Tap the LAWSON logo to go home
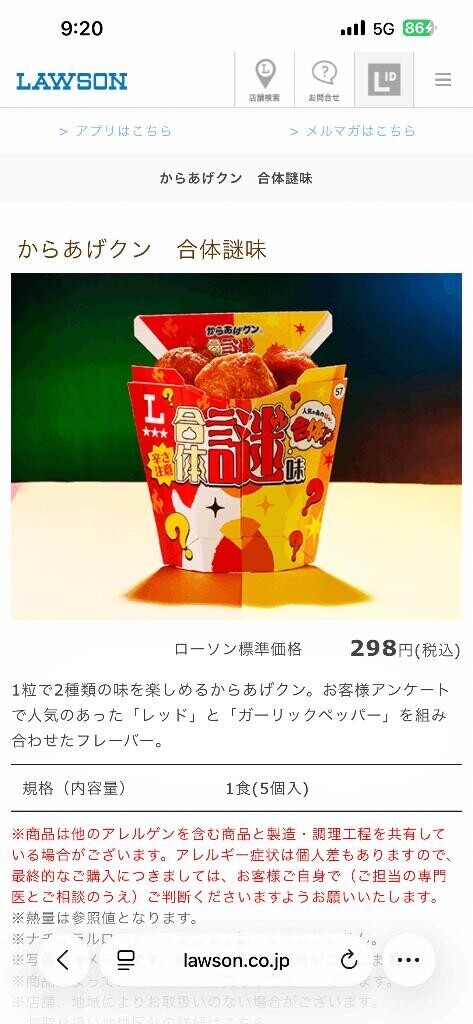Viewport: 473px width, 1024px height. pyautogui.click(x=72, y=81)
